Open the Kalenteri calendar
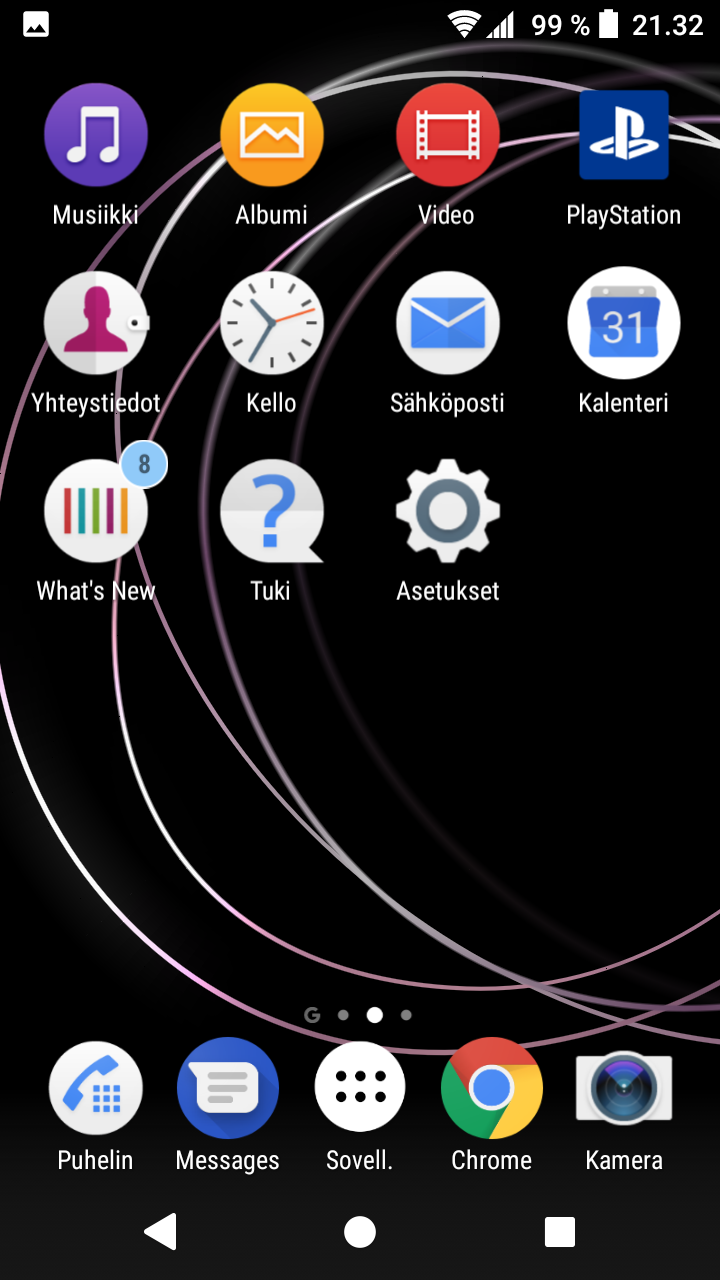The width and height of the screenshot is (720, 1280). pos(623,324)
